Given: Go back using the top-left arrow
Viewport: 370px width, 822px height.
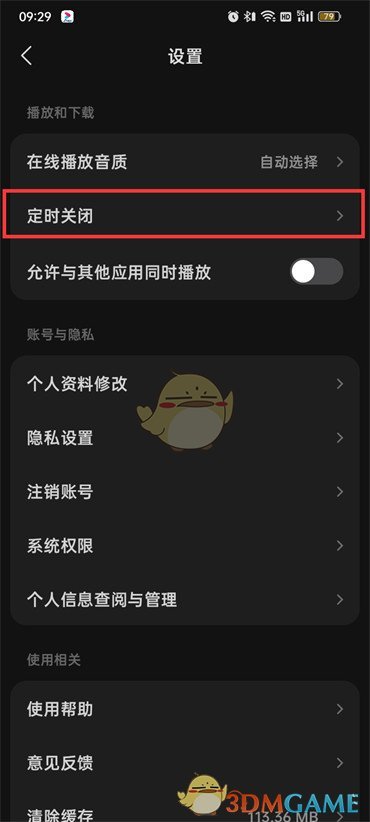Looking at the screenshot, I should coord(27,56).
